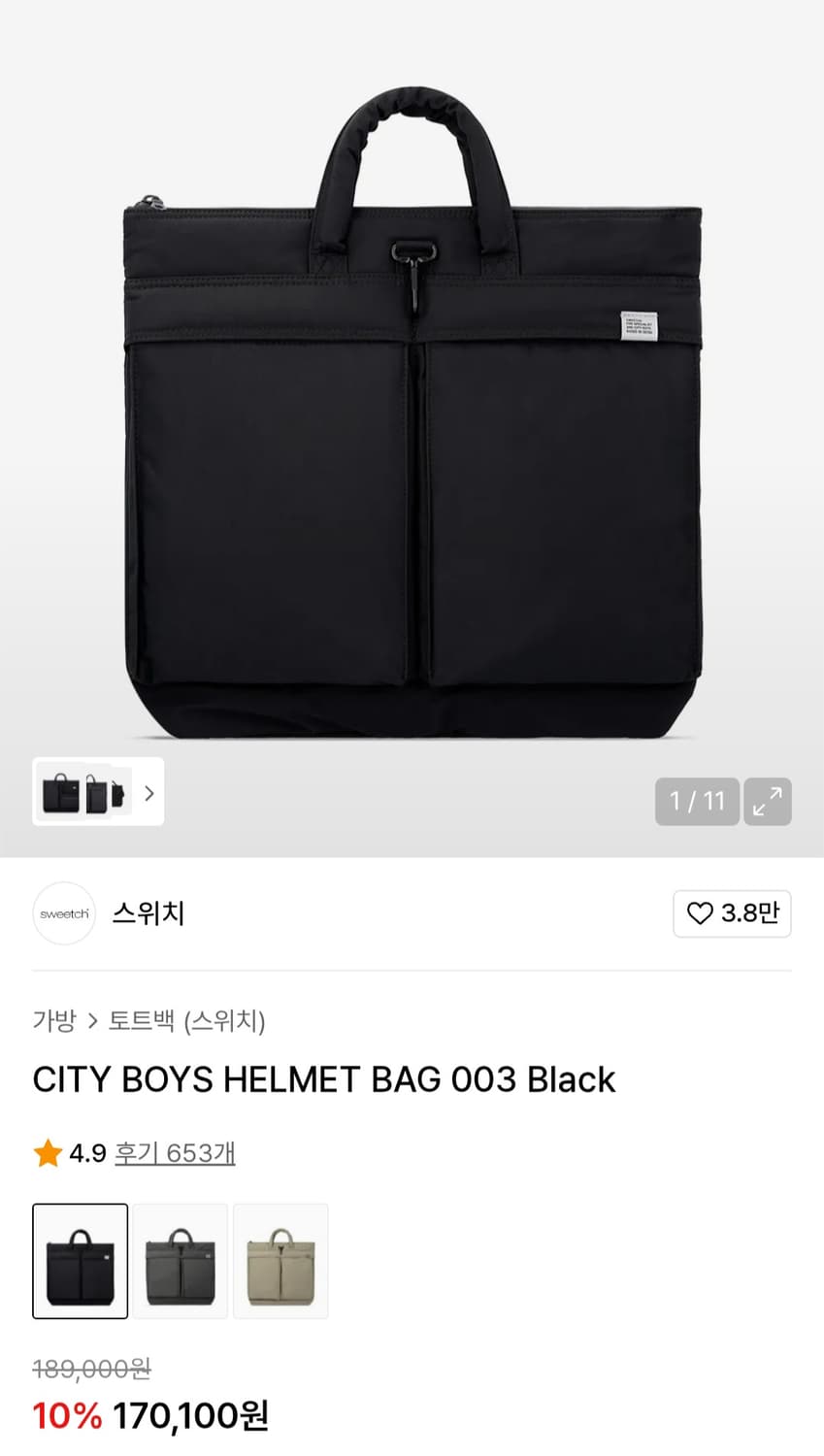The width and height of the screenshot is (824, 1456).
Task: Select the black colorway option
Action: pos(80,1260)
